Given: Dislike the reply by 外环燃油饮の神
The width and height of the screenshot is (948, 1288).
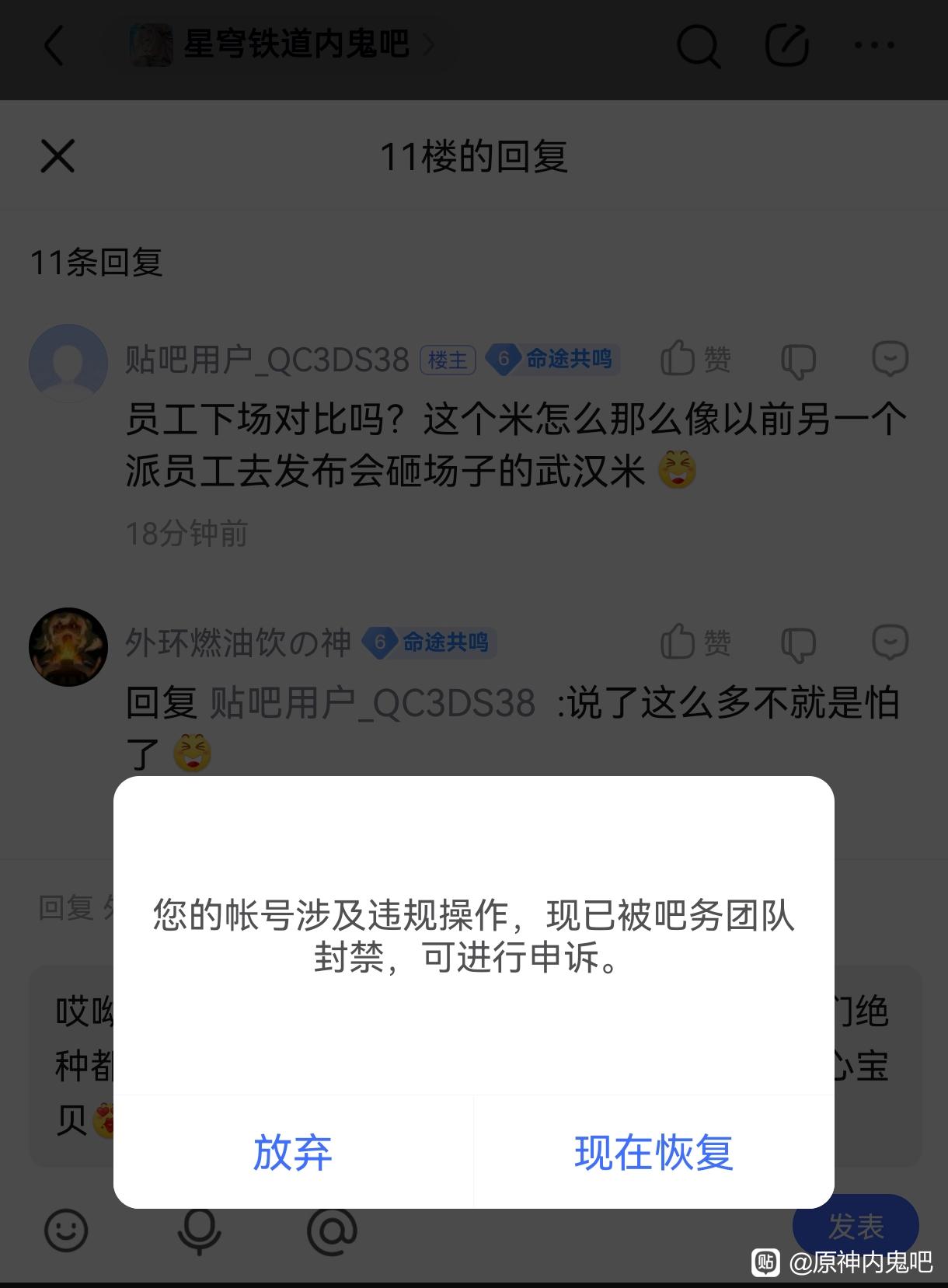Looking at the screenshot, I should click(797, 644).
